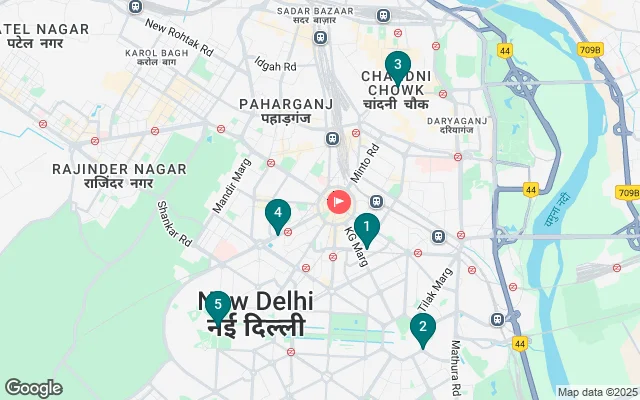Open marker 5 near New Delhi label
This screenshot has height=400, width=640.
click(x=218, y=306)
